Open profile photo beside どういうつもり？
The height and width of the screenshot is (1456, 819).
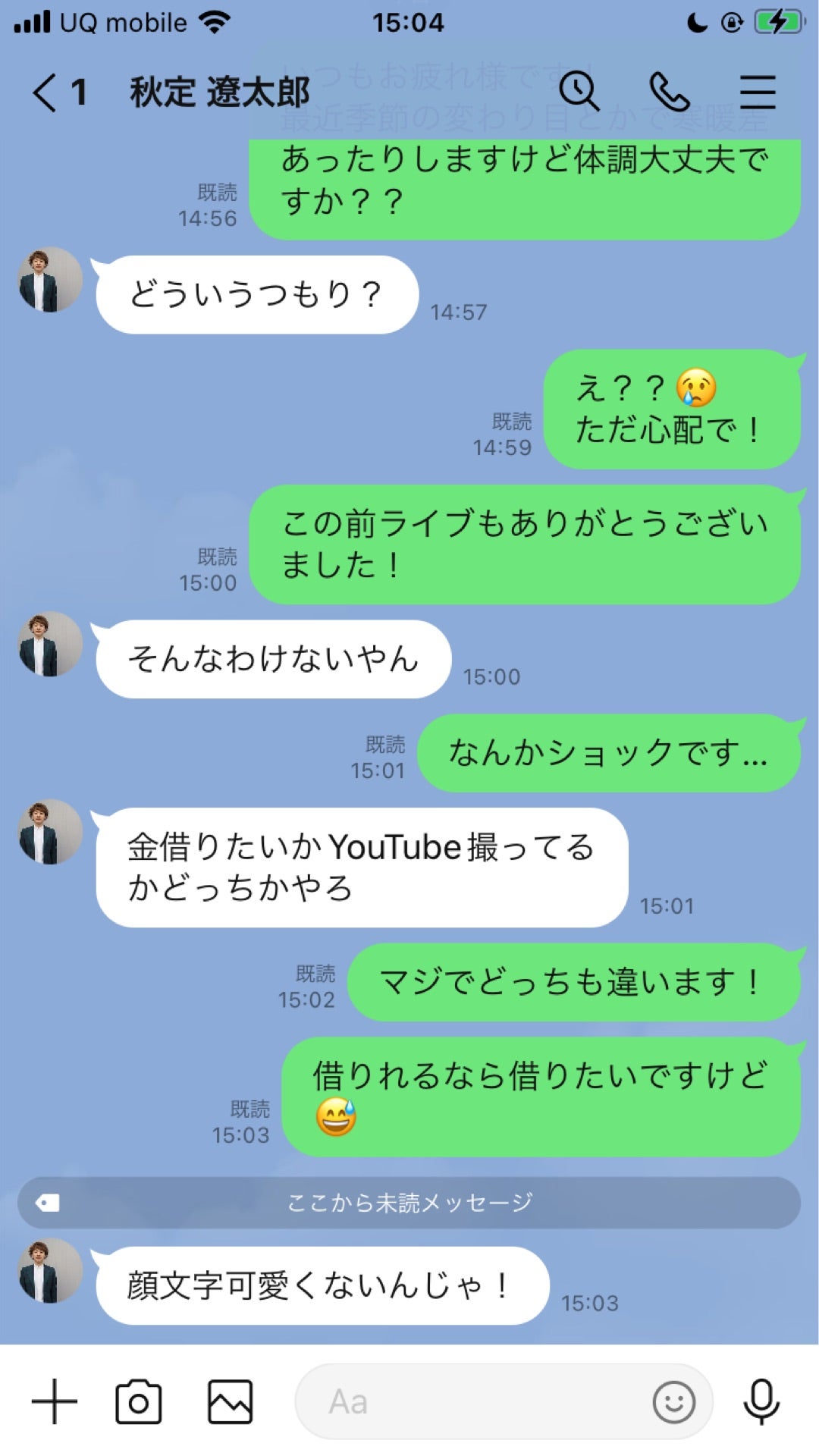click(x=50, y=280)
